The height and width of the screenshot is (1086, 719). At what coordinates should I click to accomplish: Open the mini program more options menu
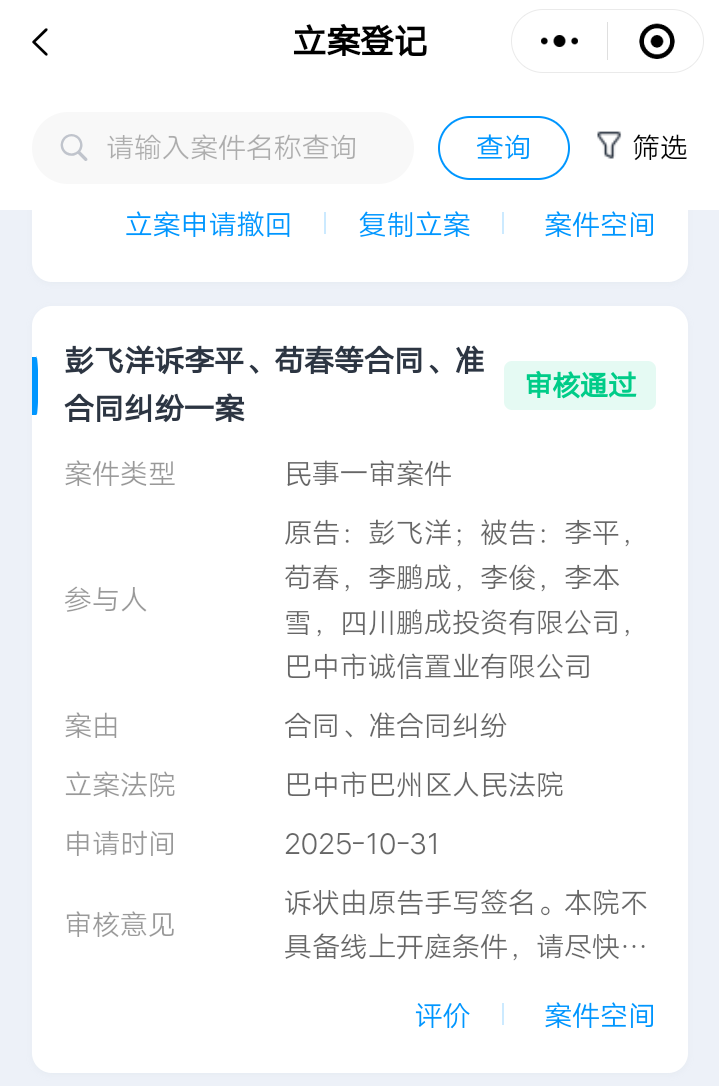pos(559,42)
